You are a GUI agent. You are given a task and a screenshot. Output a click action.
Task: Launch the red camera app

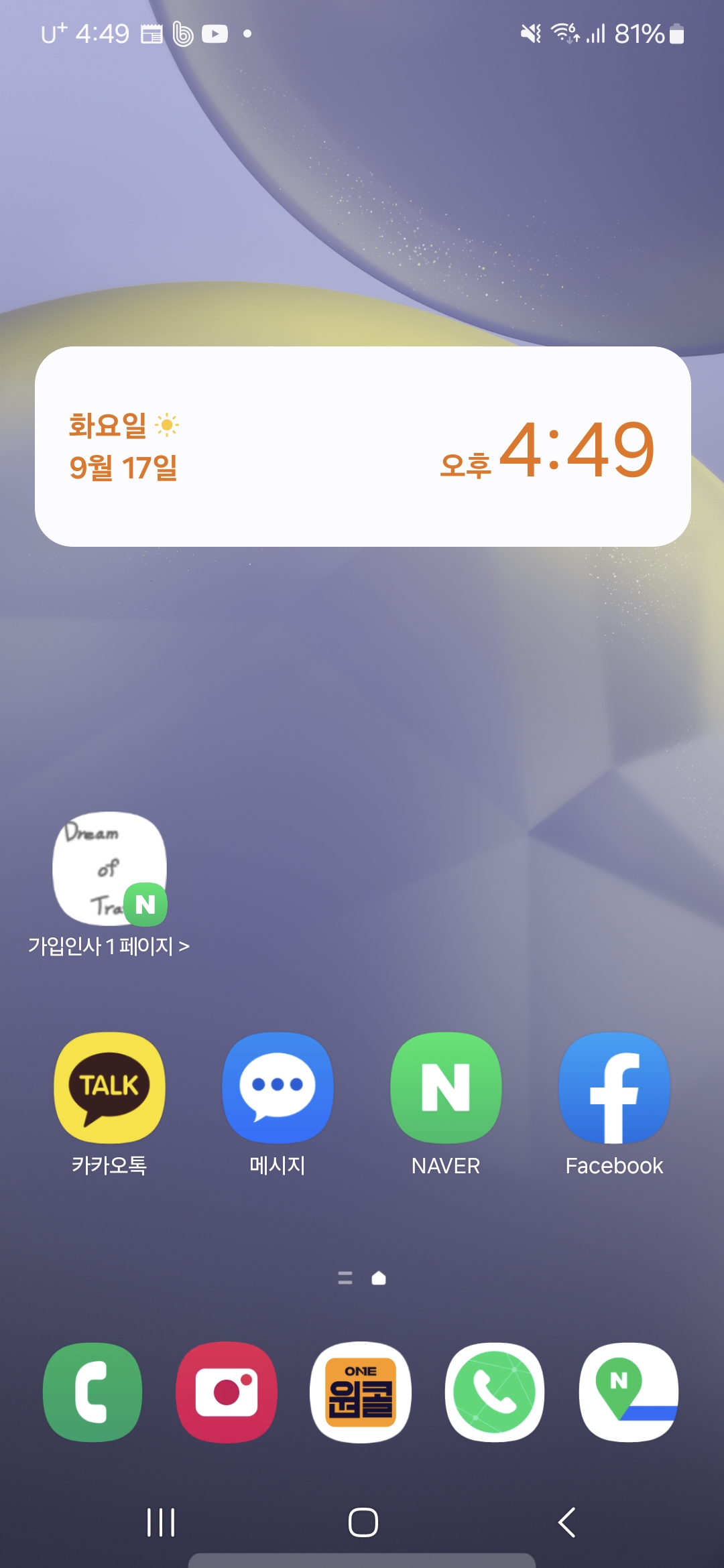(227, 1392)
